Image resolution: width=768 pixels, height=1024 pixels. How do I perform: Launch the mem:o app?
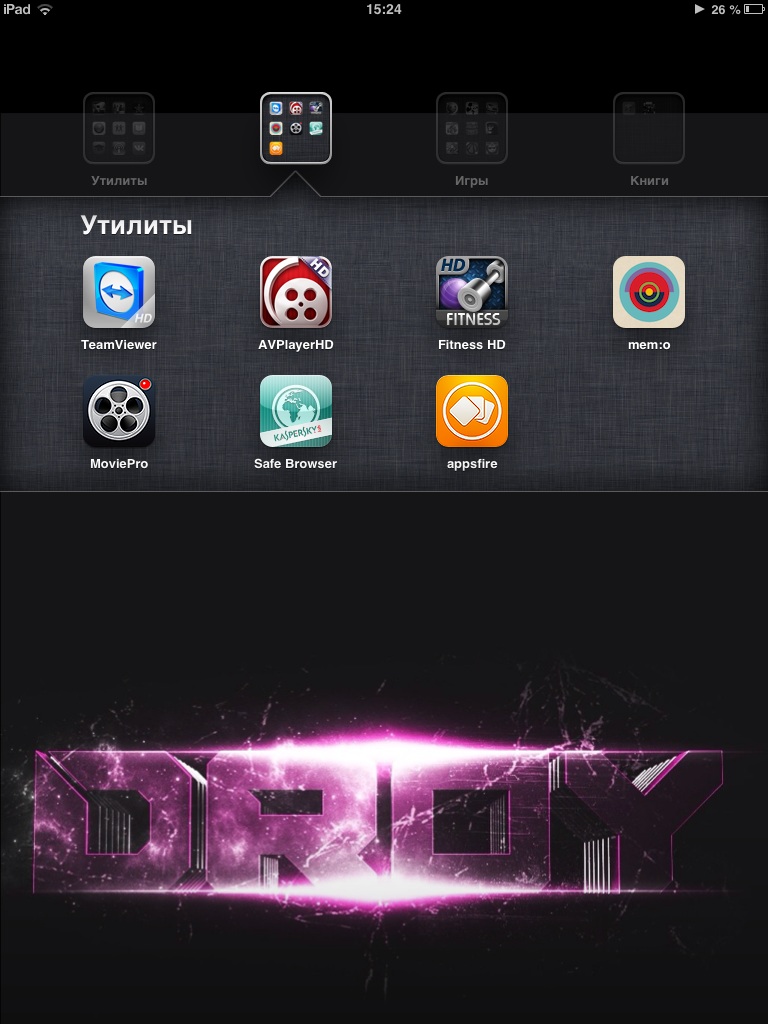[649, 292]
